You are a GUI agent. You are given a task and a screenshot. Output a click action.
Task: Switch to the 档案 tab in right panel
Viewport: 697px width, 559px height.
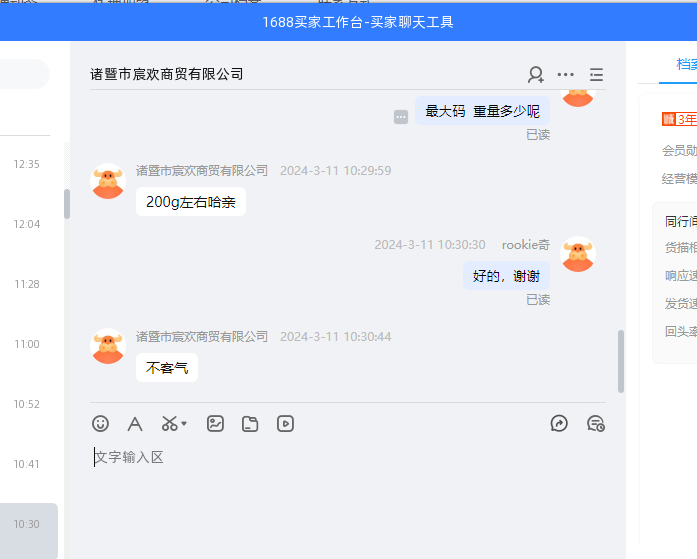point(686,63)
